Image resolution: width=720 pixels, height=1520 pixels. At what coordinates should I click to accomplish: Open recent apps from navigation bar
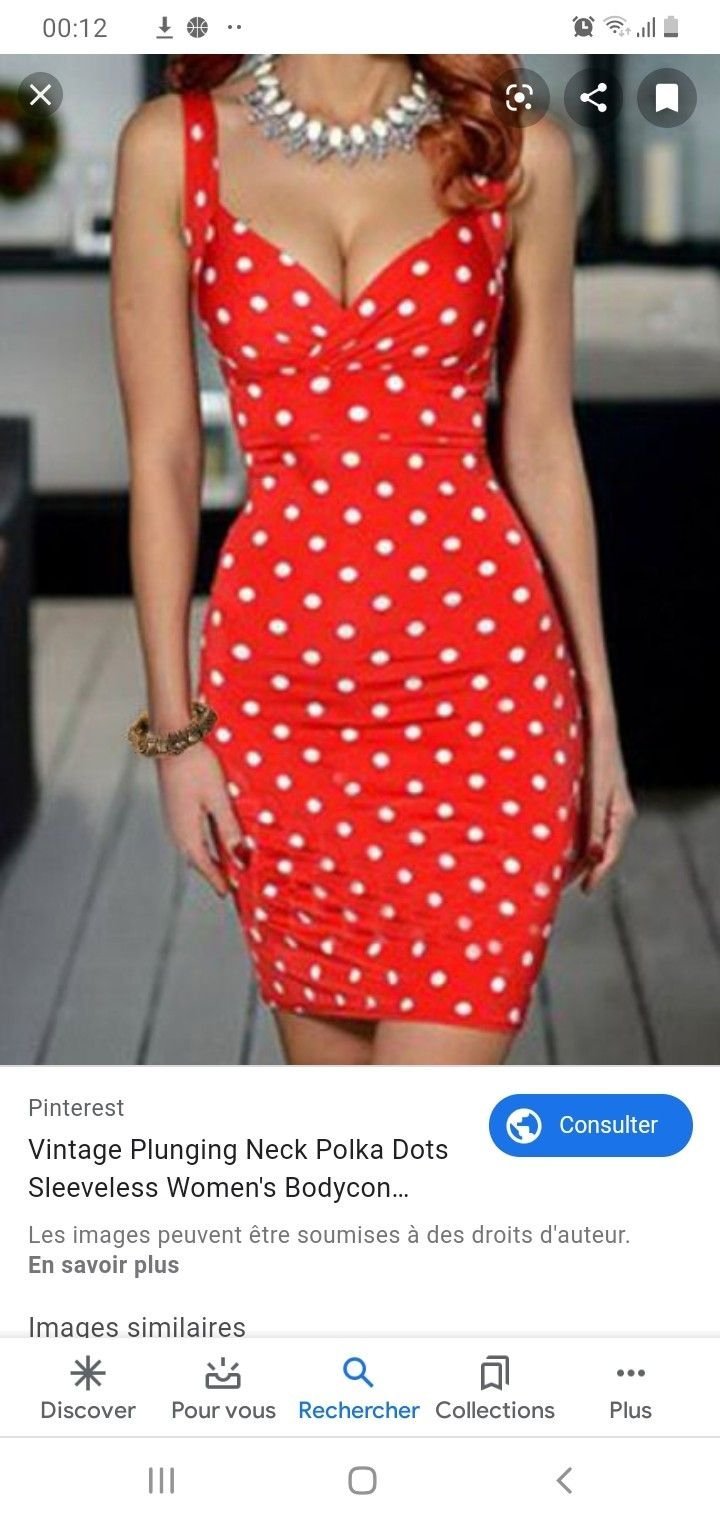(x=161, y=1480)
